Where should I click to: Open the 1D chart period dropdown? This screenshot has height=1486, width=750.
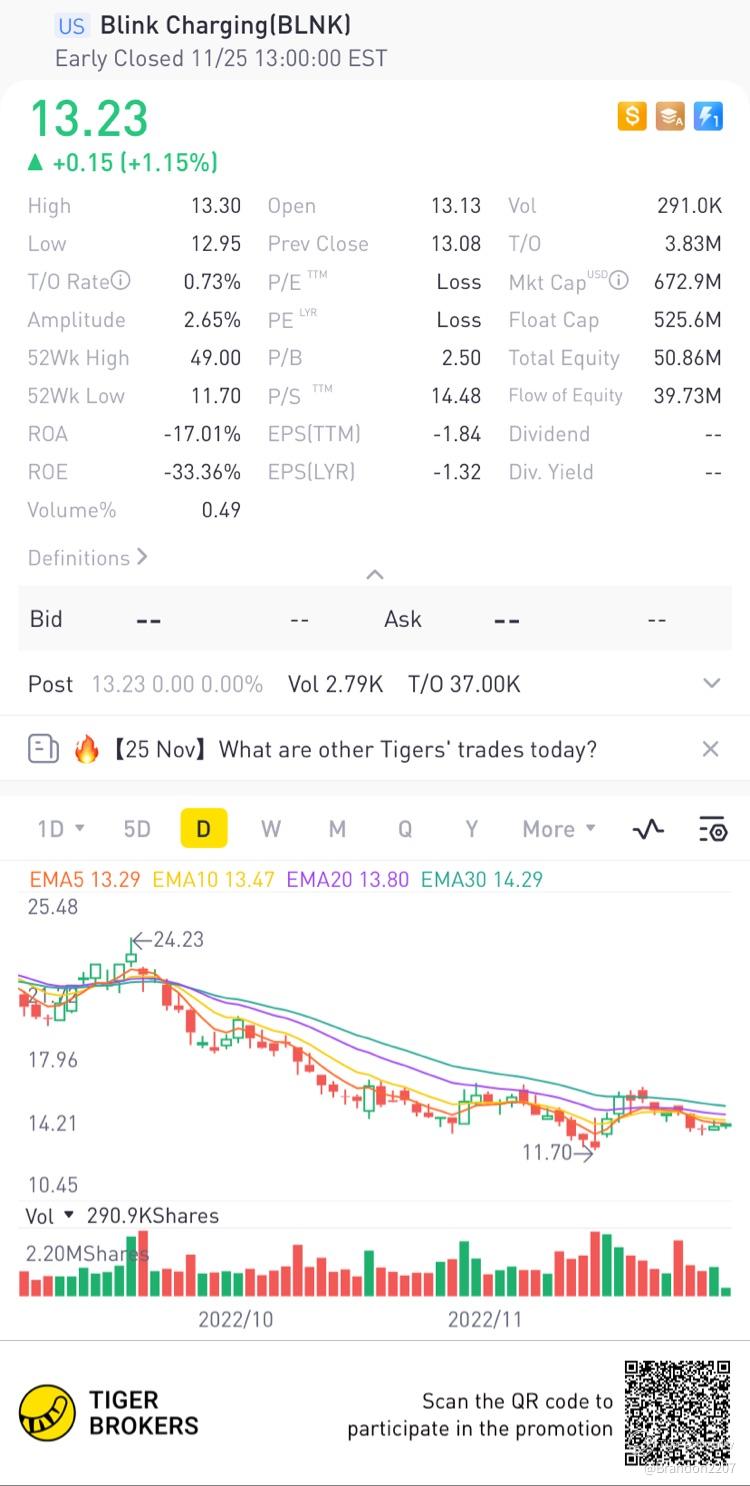[60, 829]
